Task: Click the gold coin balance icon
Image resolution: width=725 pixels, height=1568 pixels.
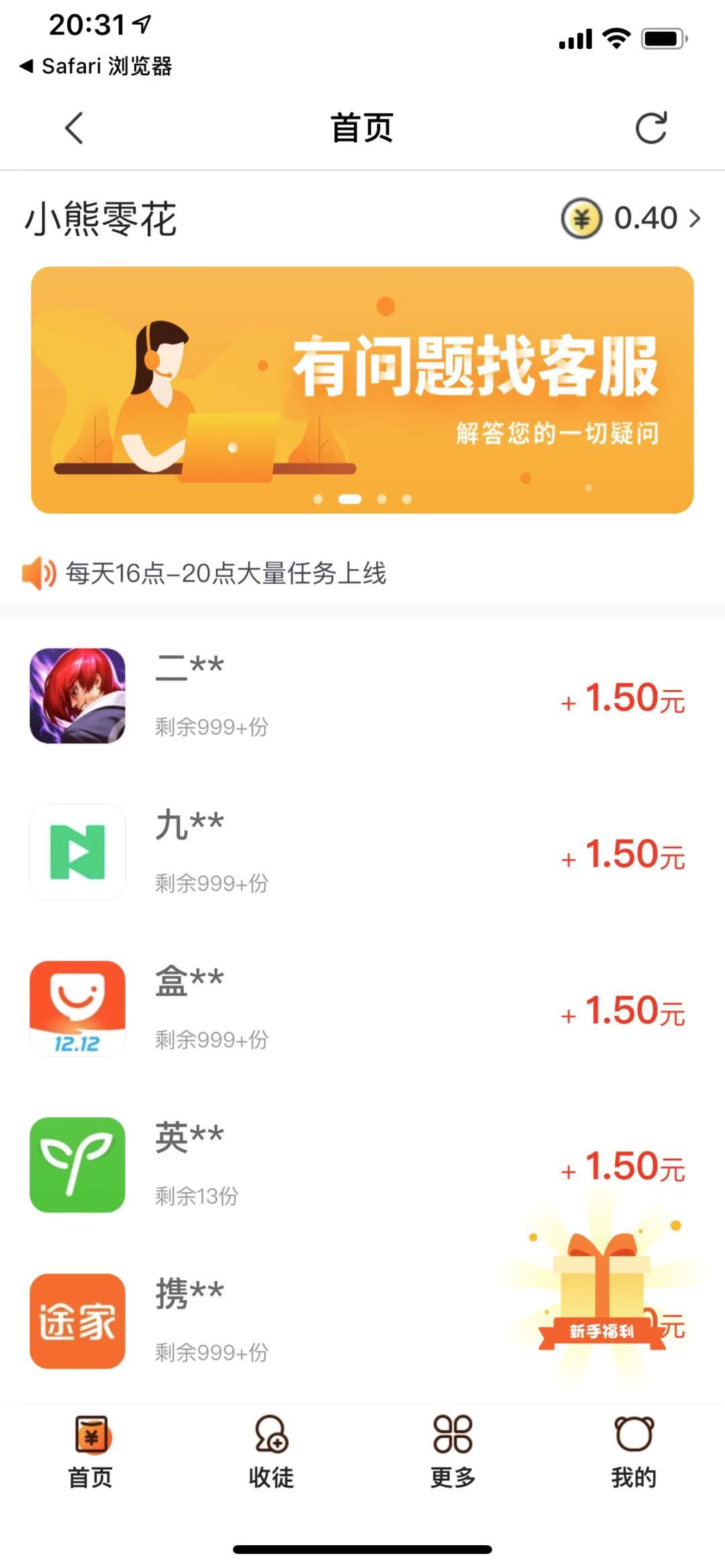Action: coord(581,218)
